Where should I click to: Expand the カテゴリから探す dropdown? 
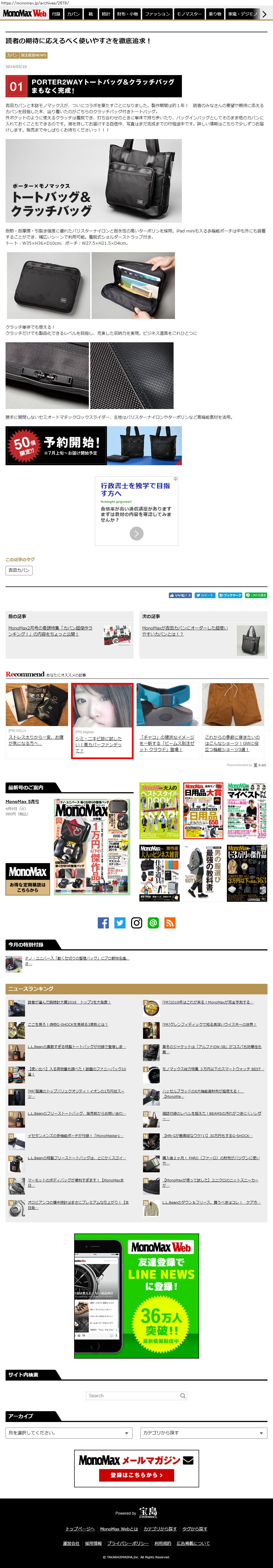204,1433
